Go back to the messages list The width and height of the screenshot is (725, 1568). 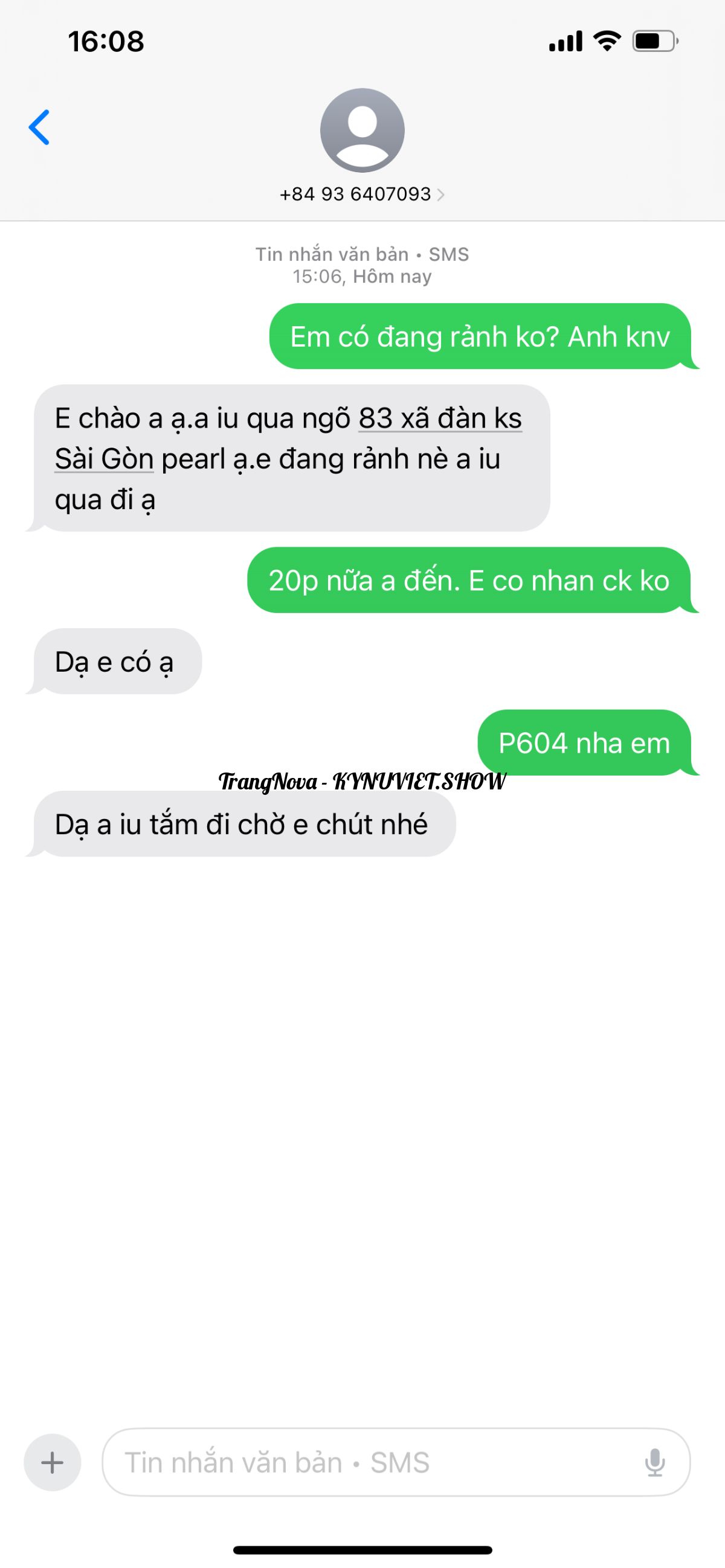click(x=39, y=127)
